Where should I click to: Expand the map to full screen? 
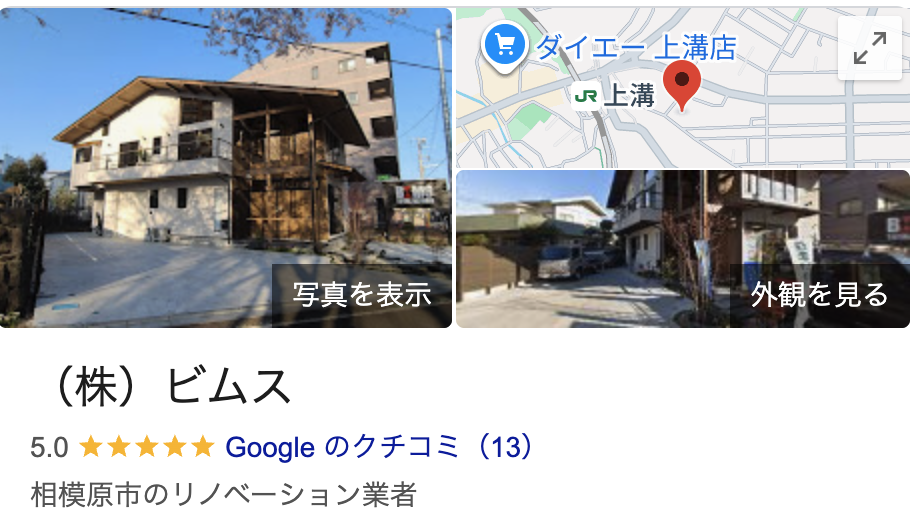869,48
